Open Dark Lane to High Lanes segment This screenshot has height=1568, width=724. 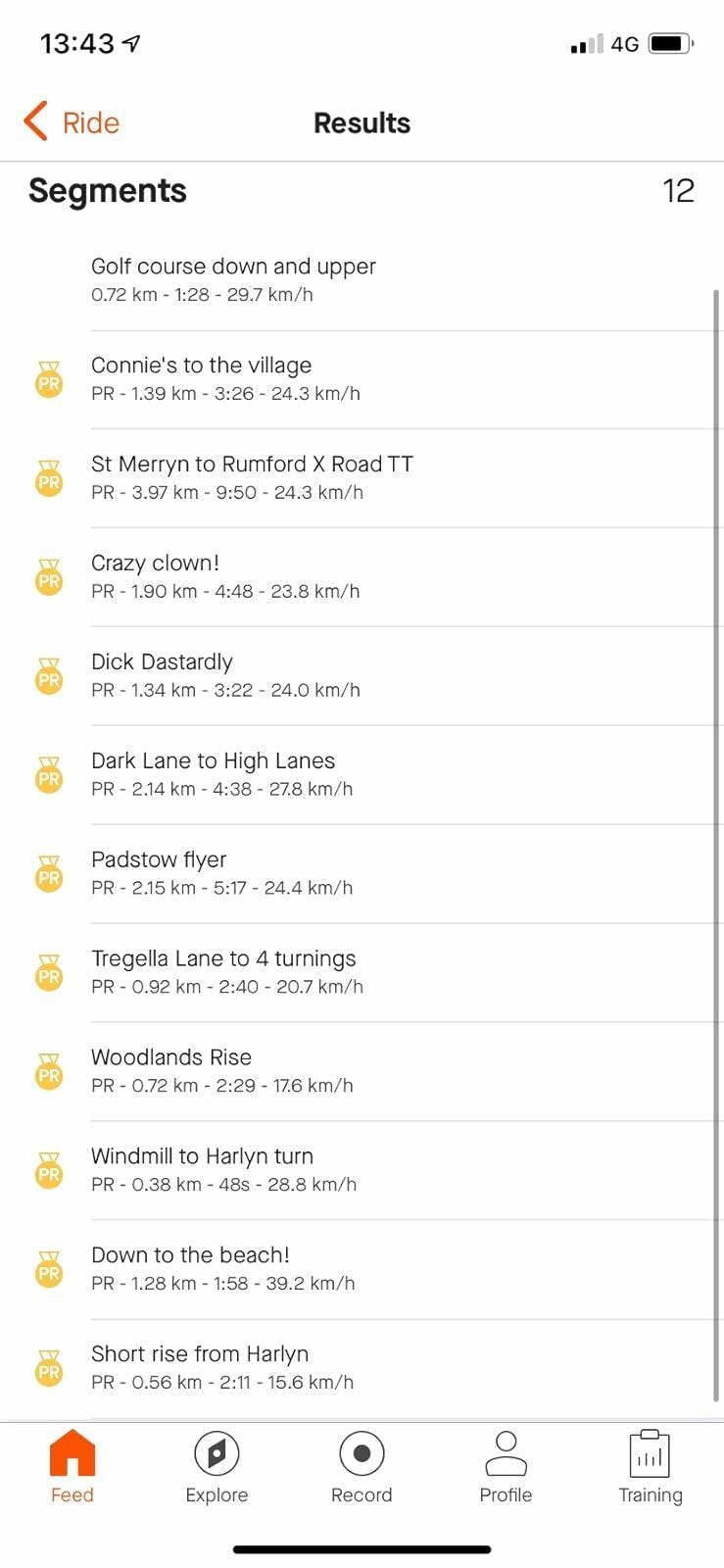click(x=362, y=775)
